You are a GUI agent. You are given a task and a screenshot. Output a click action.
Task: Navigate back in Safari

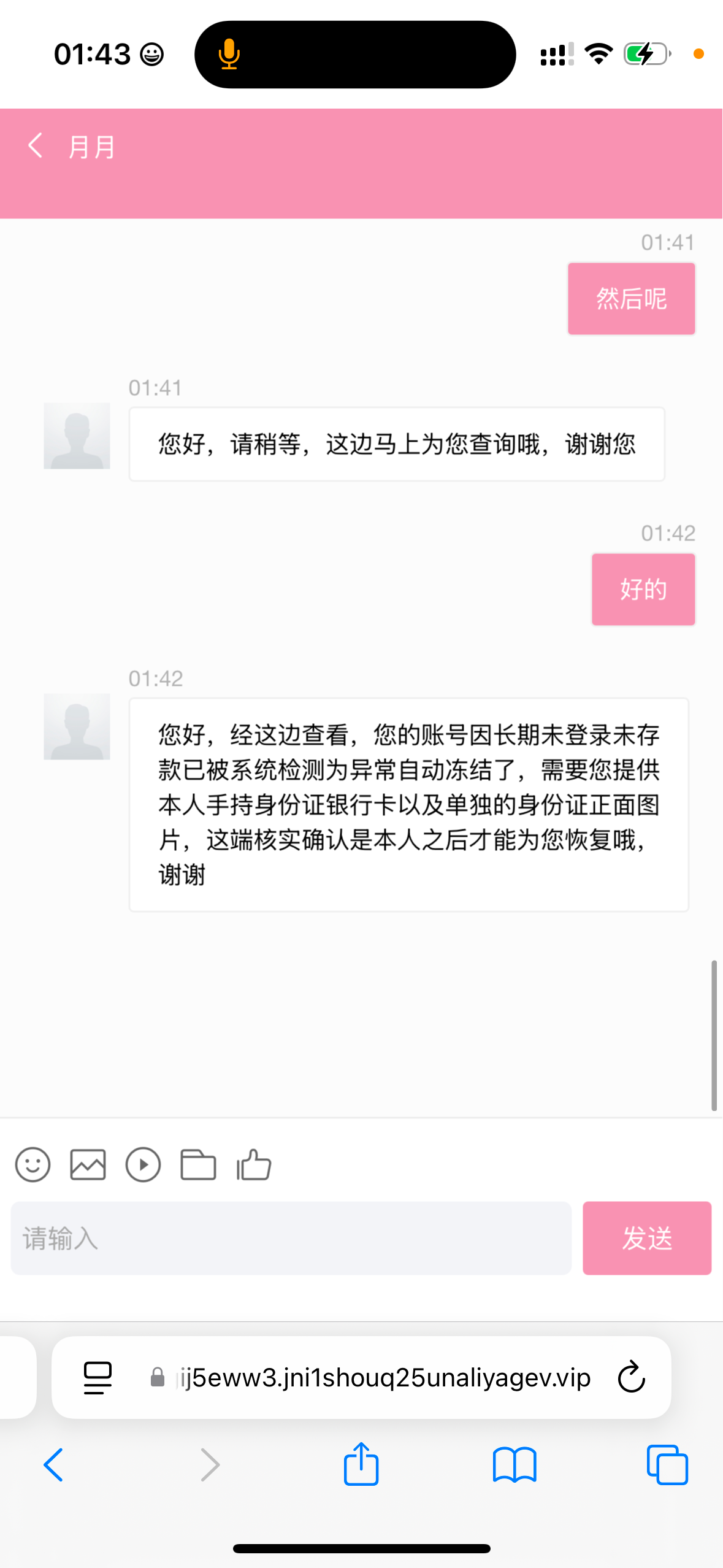tap(53, 1465)
